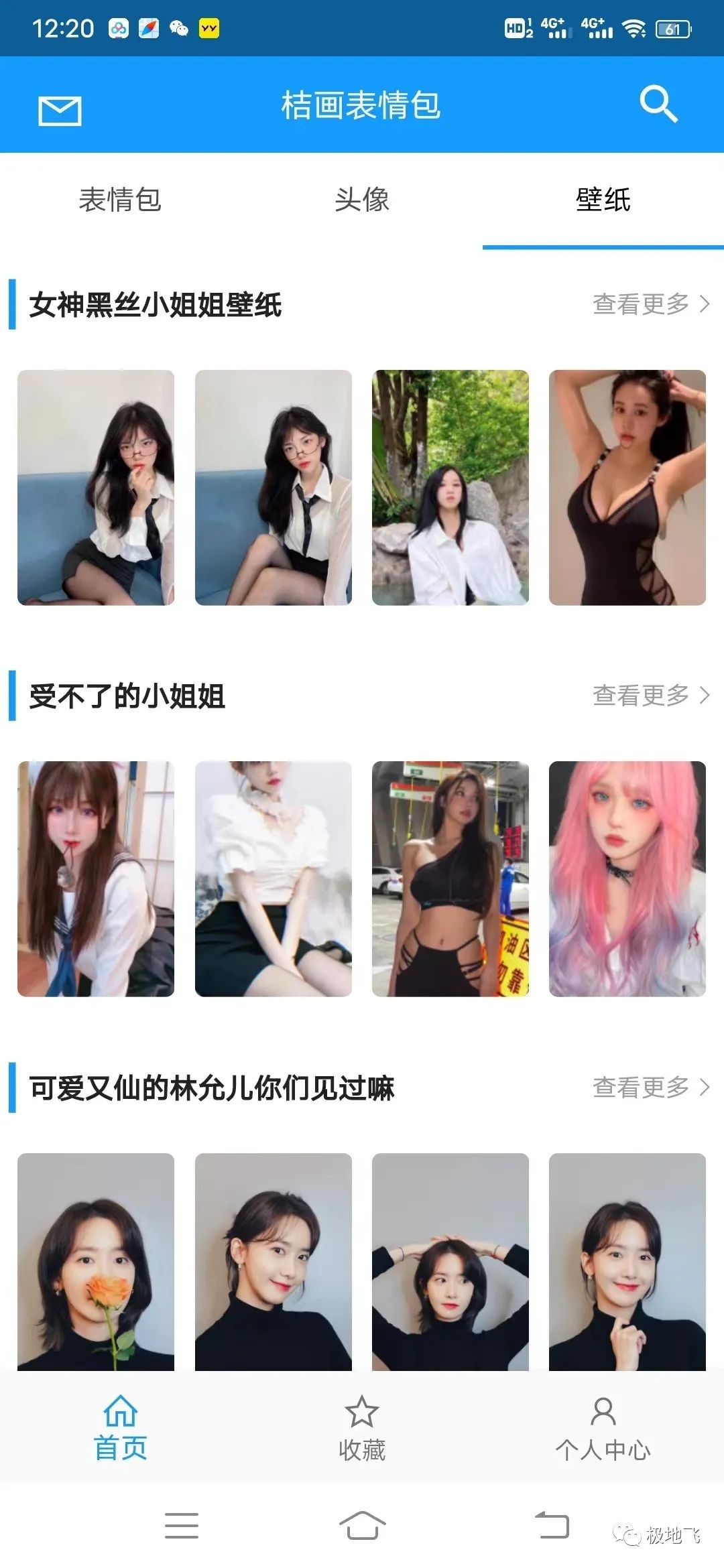The height and width of the screenshot is (1568, 724).
Task: Tap the system back button
Action: pyautogui.click(x=552, y=1525)
